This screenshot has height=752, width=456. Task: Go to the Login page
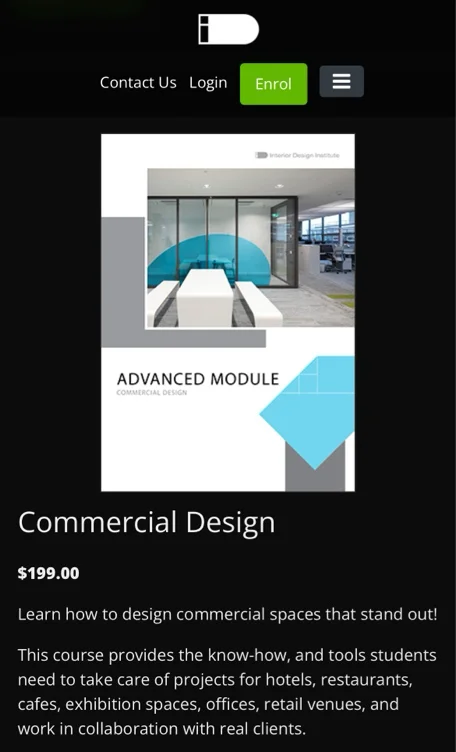pos(208,83)
